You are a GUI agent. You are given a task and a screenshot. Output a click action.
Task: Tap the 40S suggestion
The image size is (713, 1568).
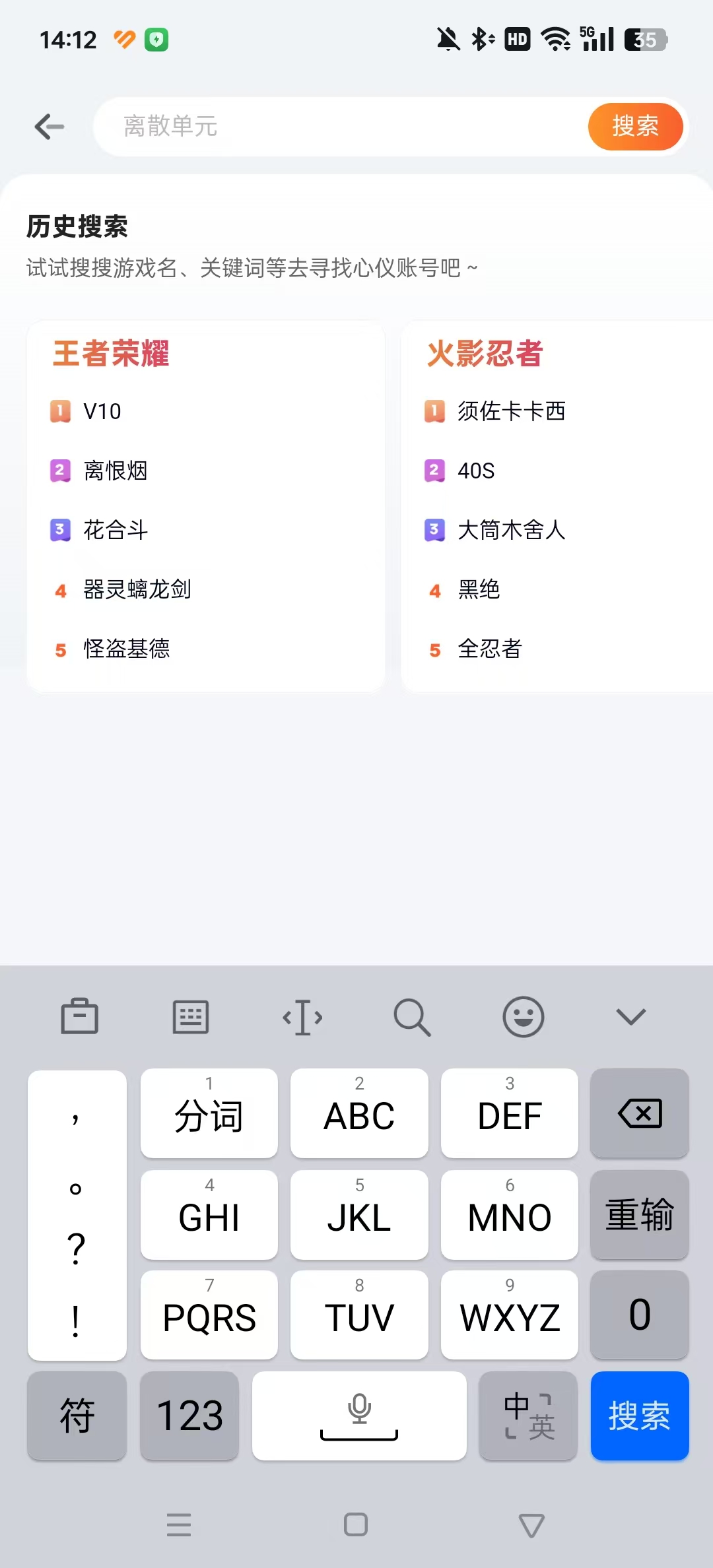(476, 471)
